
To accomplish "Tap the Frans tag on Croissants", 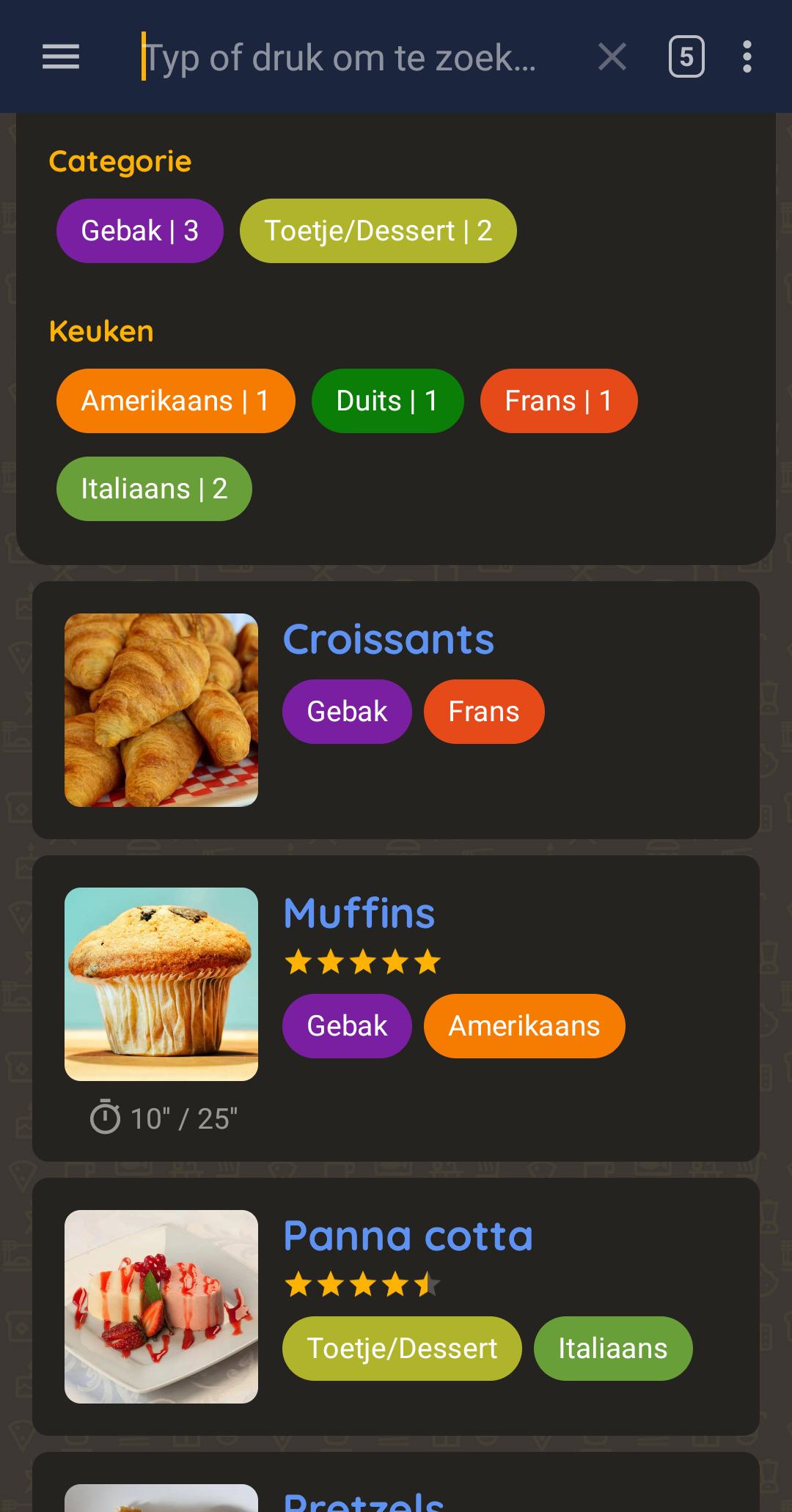I will [484, 712].
